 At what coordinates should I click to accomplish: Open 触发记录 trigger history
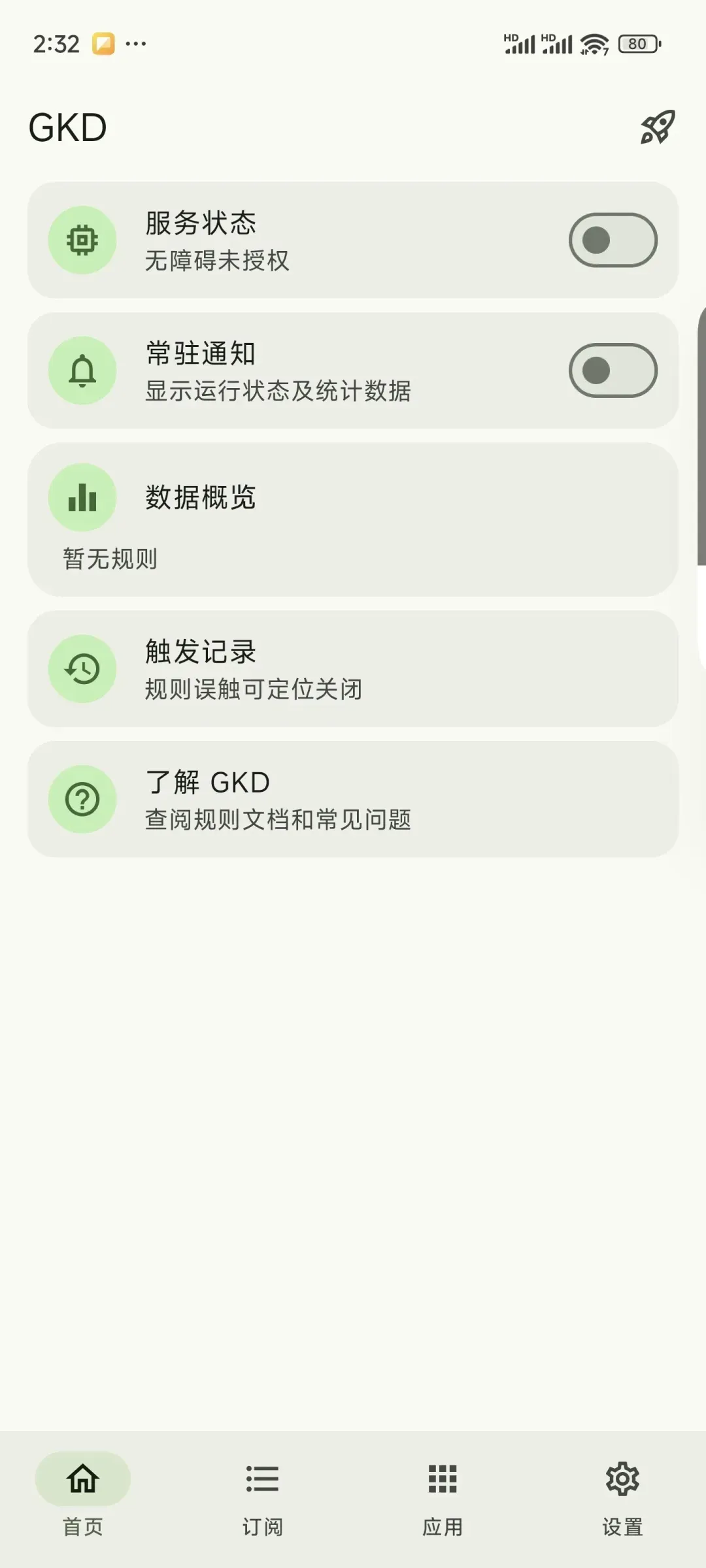[x=353, y=668]
